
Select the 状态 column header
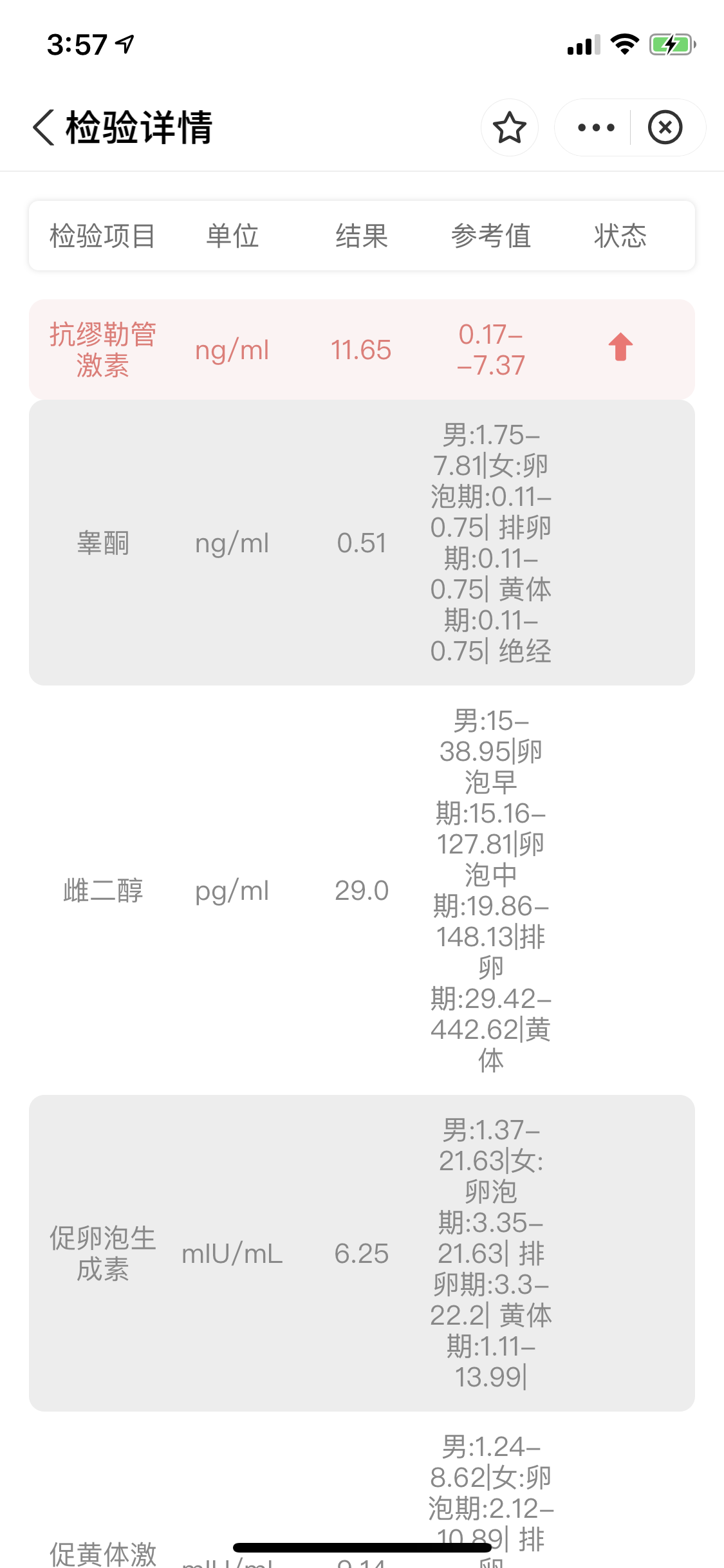[x=621, y=236]
